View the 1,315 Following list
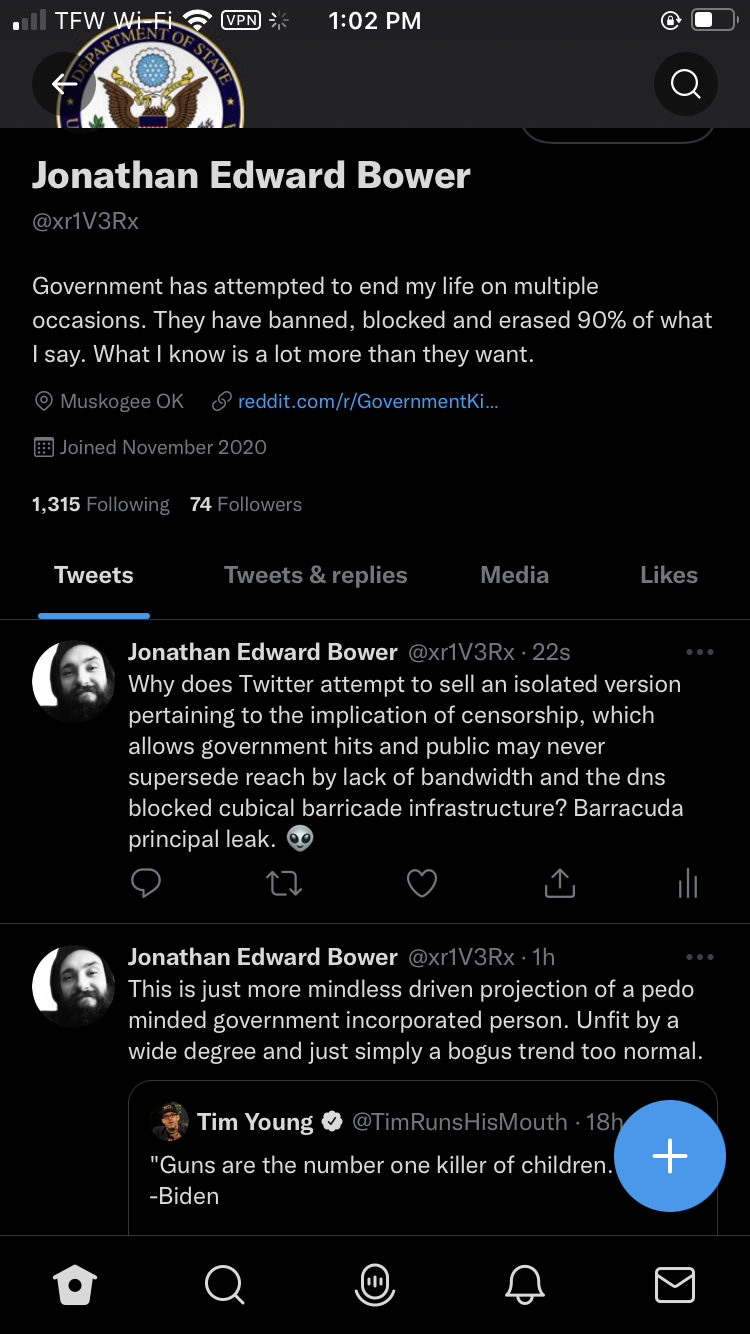 (x=100, y=504)
